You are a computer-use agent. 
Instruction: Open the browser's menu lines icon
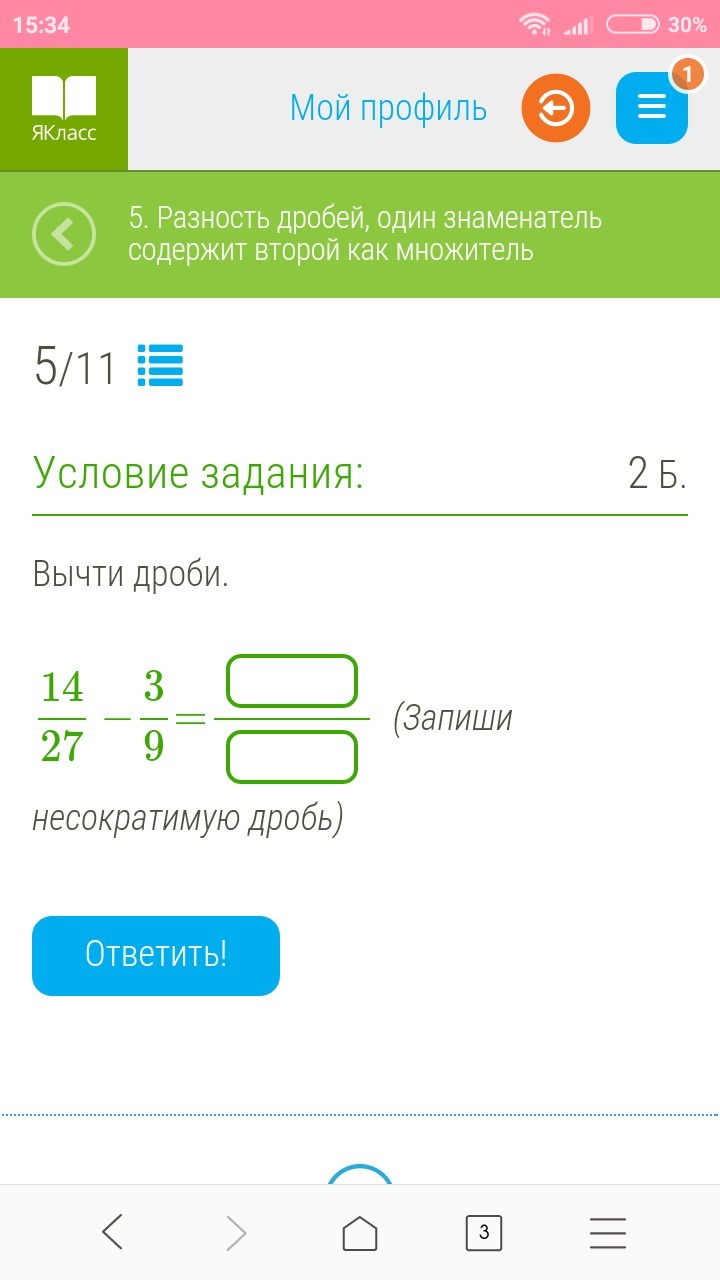(608, 1232)
